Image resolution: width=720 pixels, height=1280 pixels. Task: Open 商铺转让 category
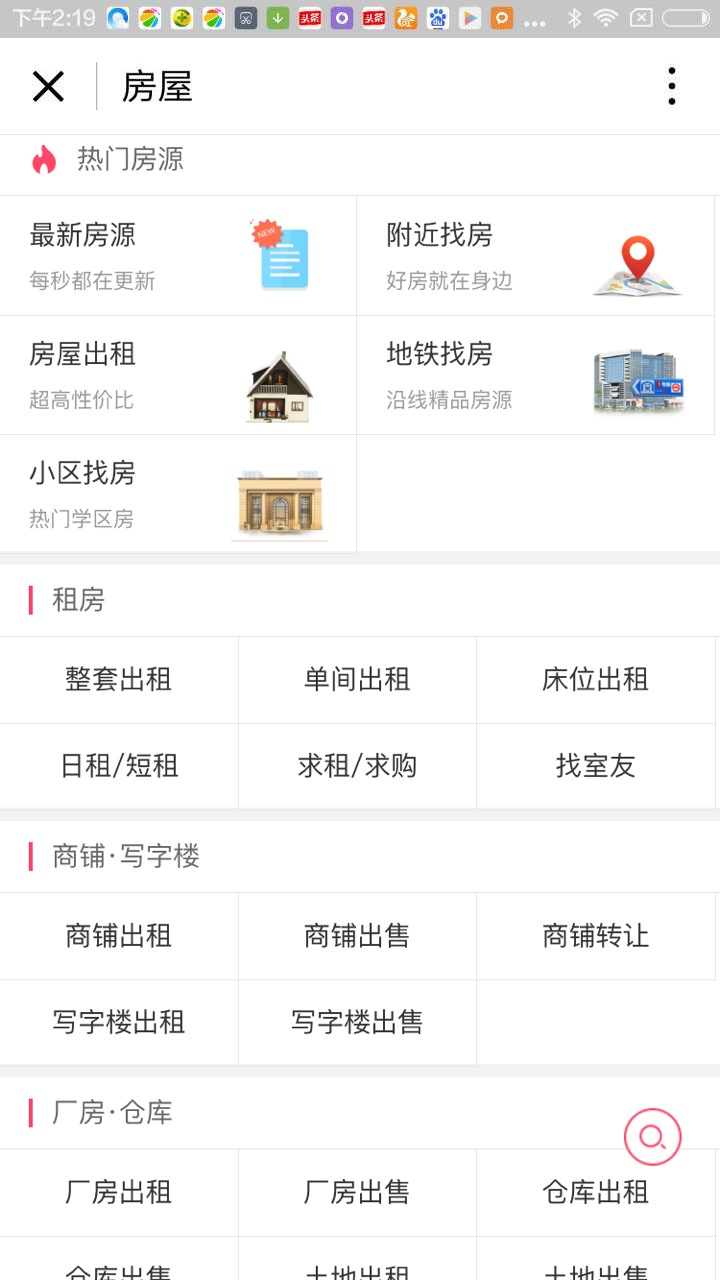(596, 936)
